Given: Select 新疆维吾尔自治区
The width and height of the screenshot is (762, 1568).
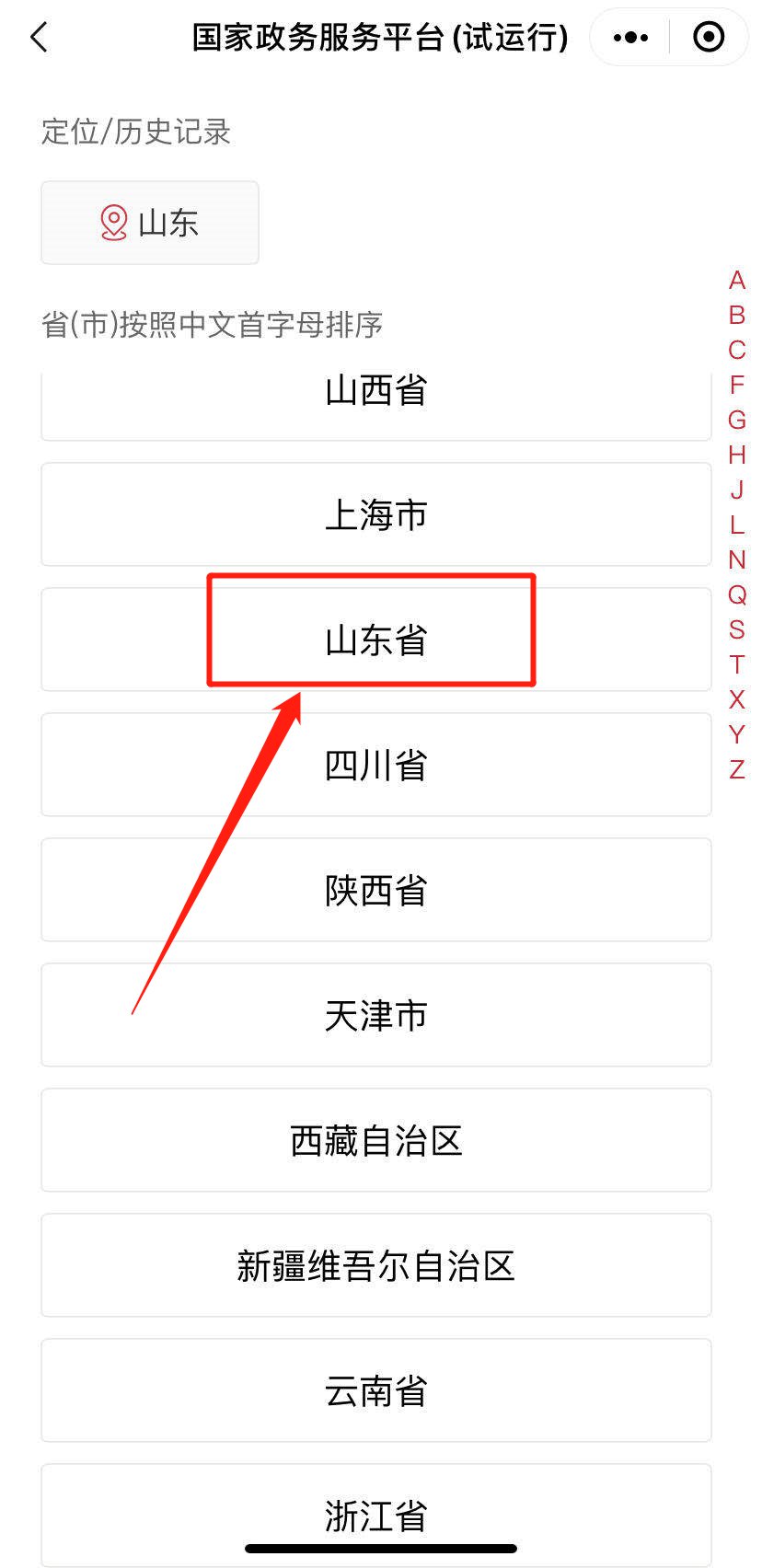Looking at the screenshot, I should [x=375, y=1265].
